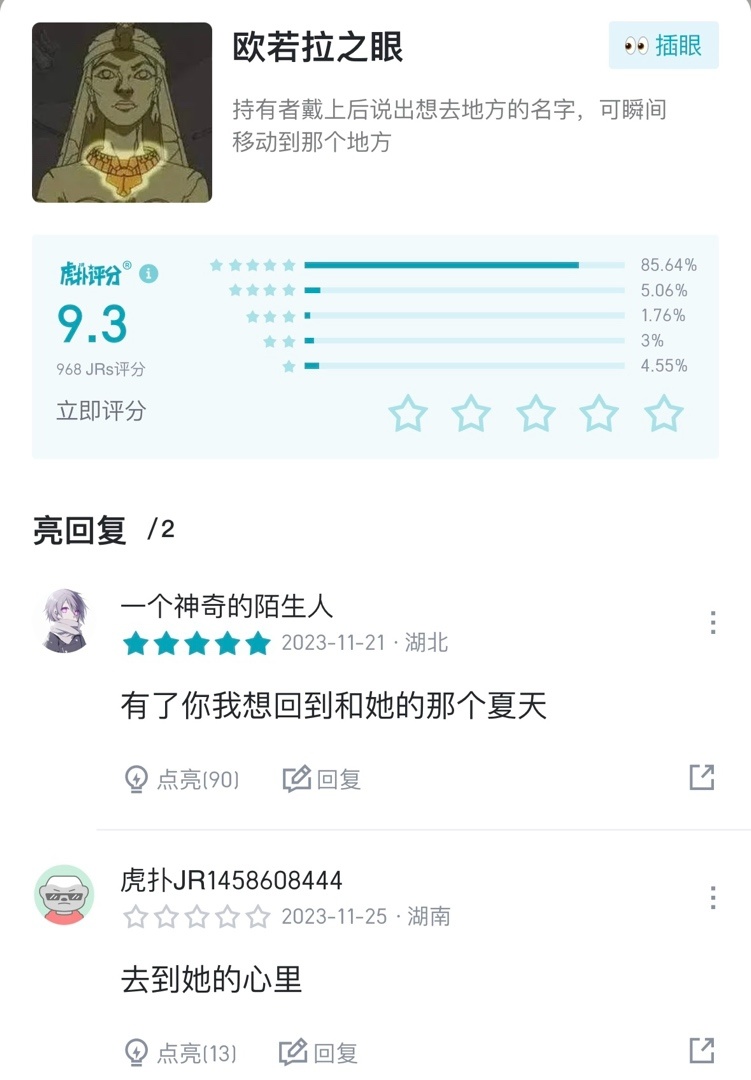View the profile picture of 虎扑JR1458608444
Screen dimensions: 751x1080
coord(65,894)
